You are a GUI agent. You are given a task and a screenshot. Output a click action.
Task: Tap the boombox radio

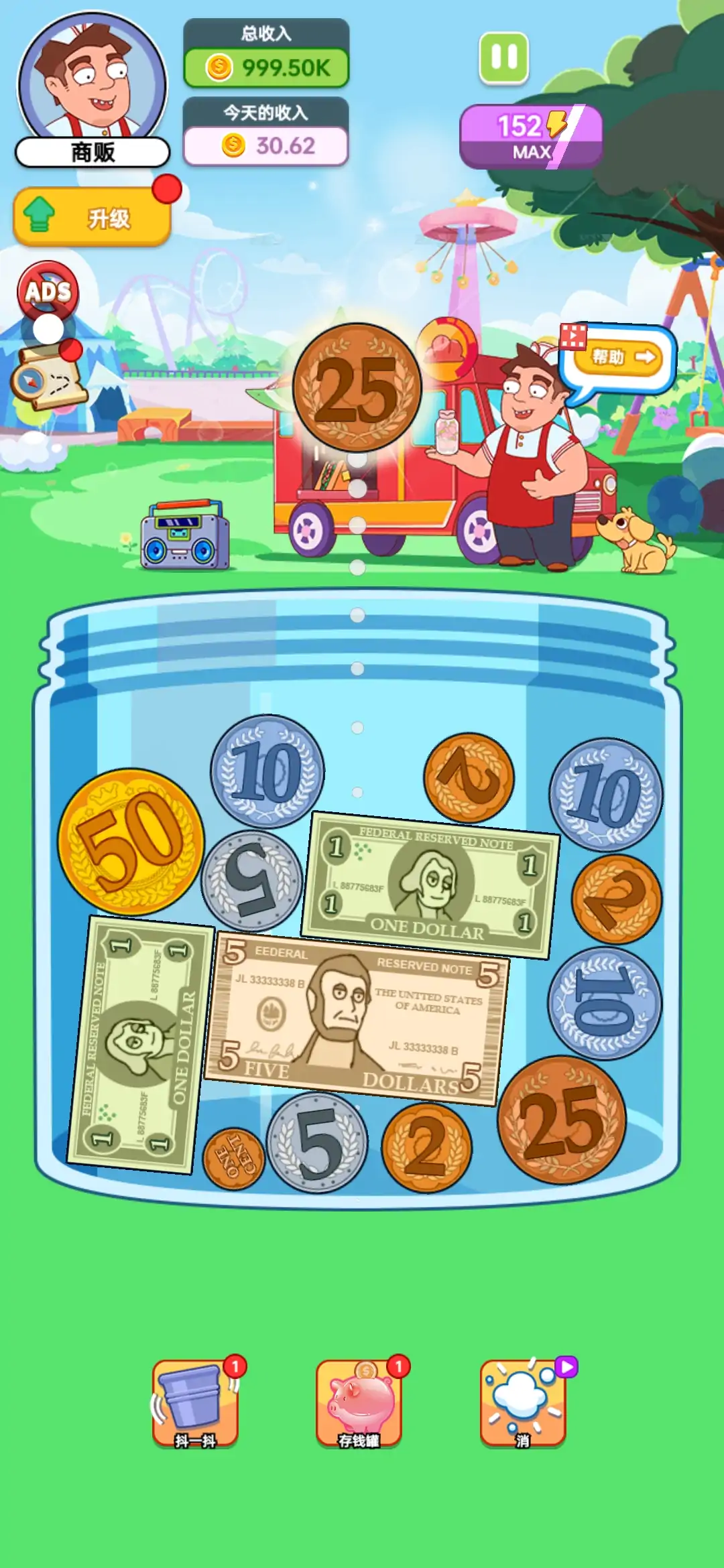pos(184,535)
